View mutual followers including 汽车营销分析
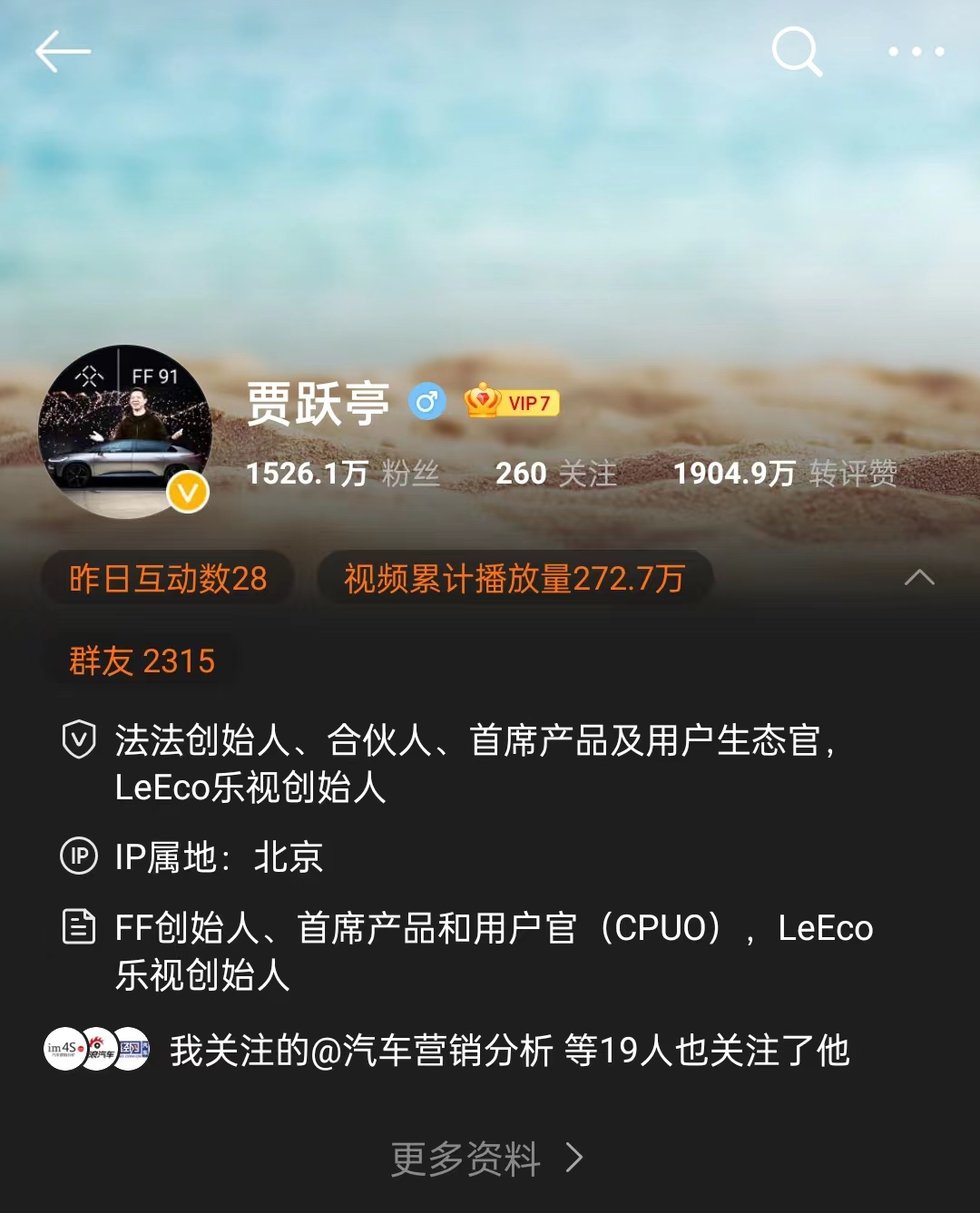Viewport: 980px width, 1213px height. pyautogui.click(x=508, y=1051)
